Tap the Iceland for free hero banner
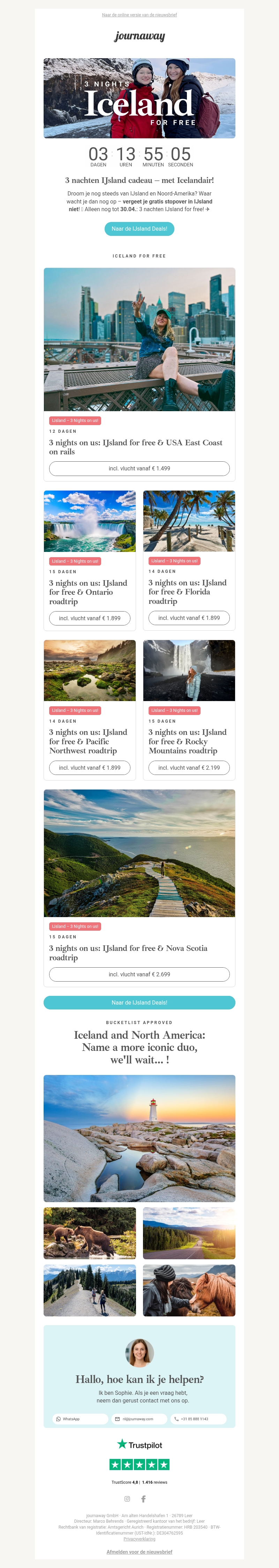The height and width of the screenshot is (1568, 279). [x=139, y=98]
